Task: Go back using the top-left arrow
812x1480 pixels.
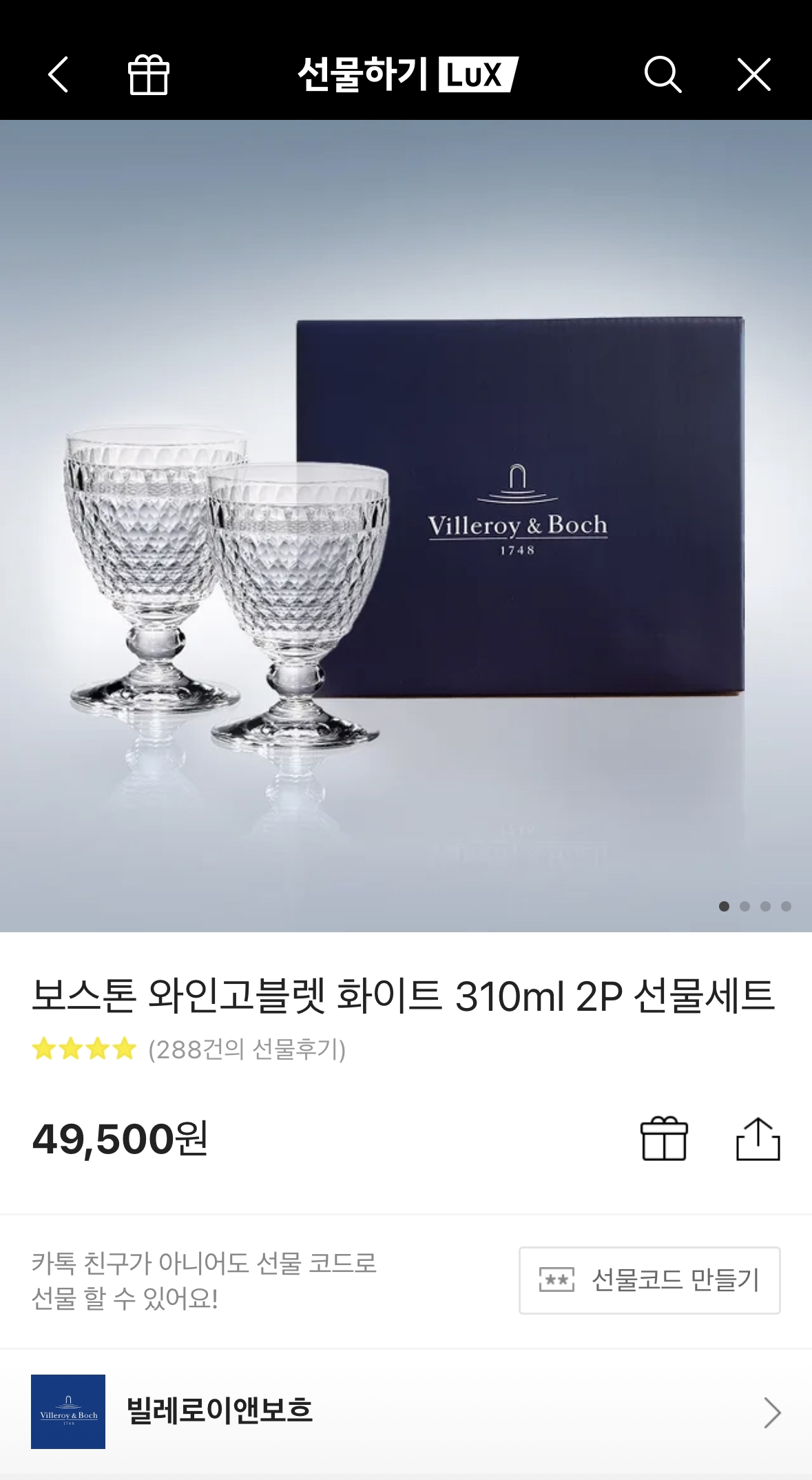Action: (59, 74)
